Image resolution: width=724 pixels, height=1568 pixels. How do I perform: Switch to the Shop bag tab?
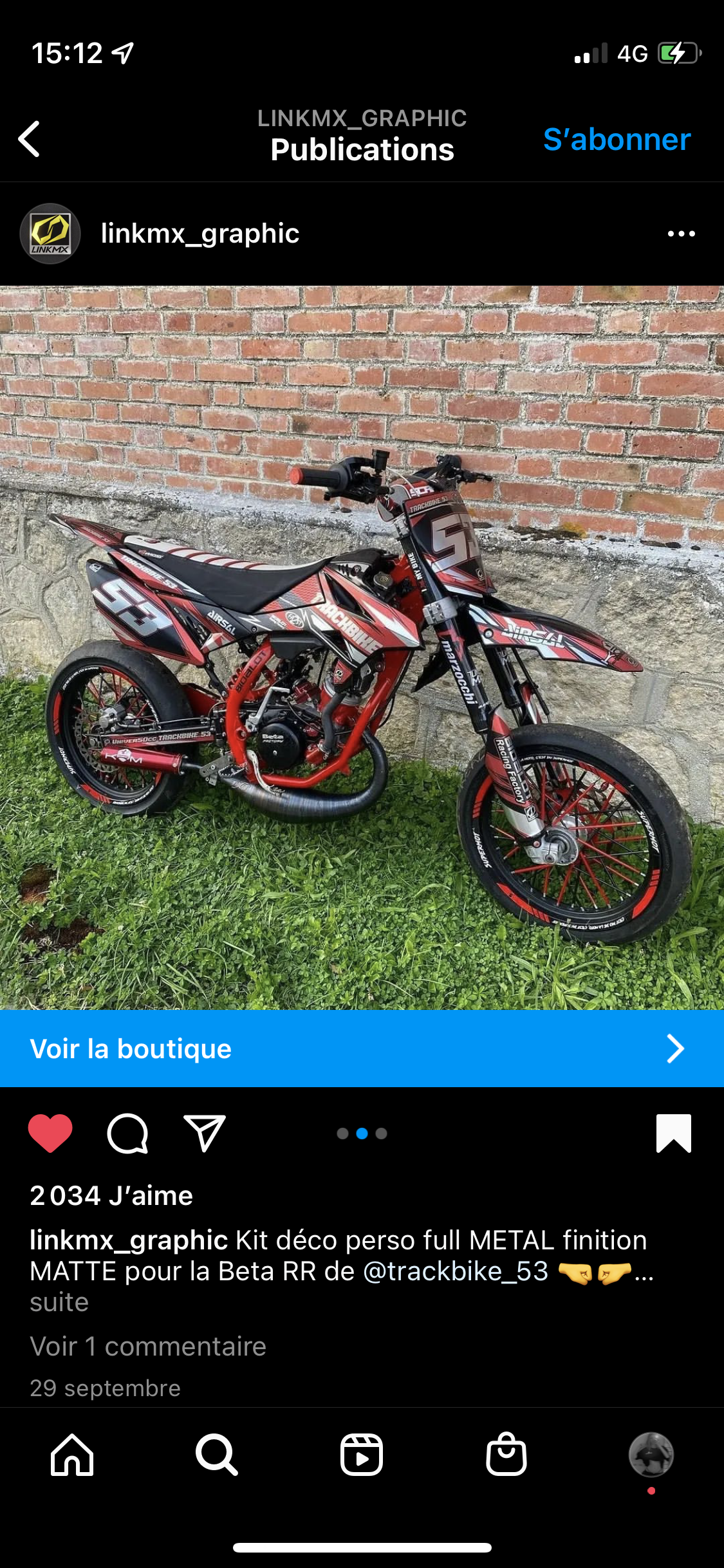click(506, 1455)
